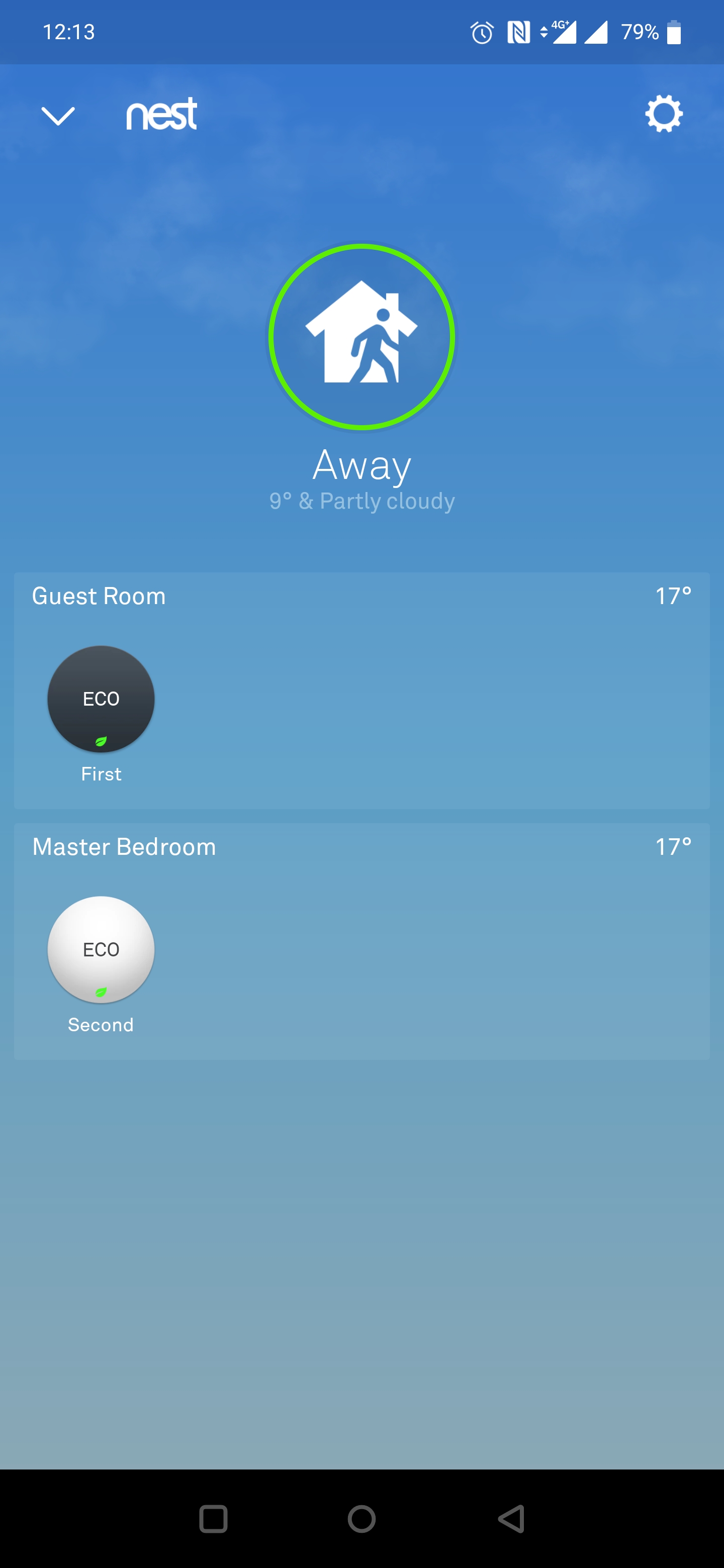The height and width of the screenshot is (1568, 724).
Task: Tap the Away home status circle
Action: [361, 337]
